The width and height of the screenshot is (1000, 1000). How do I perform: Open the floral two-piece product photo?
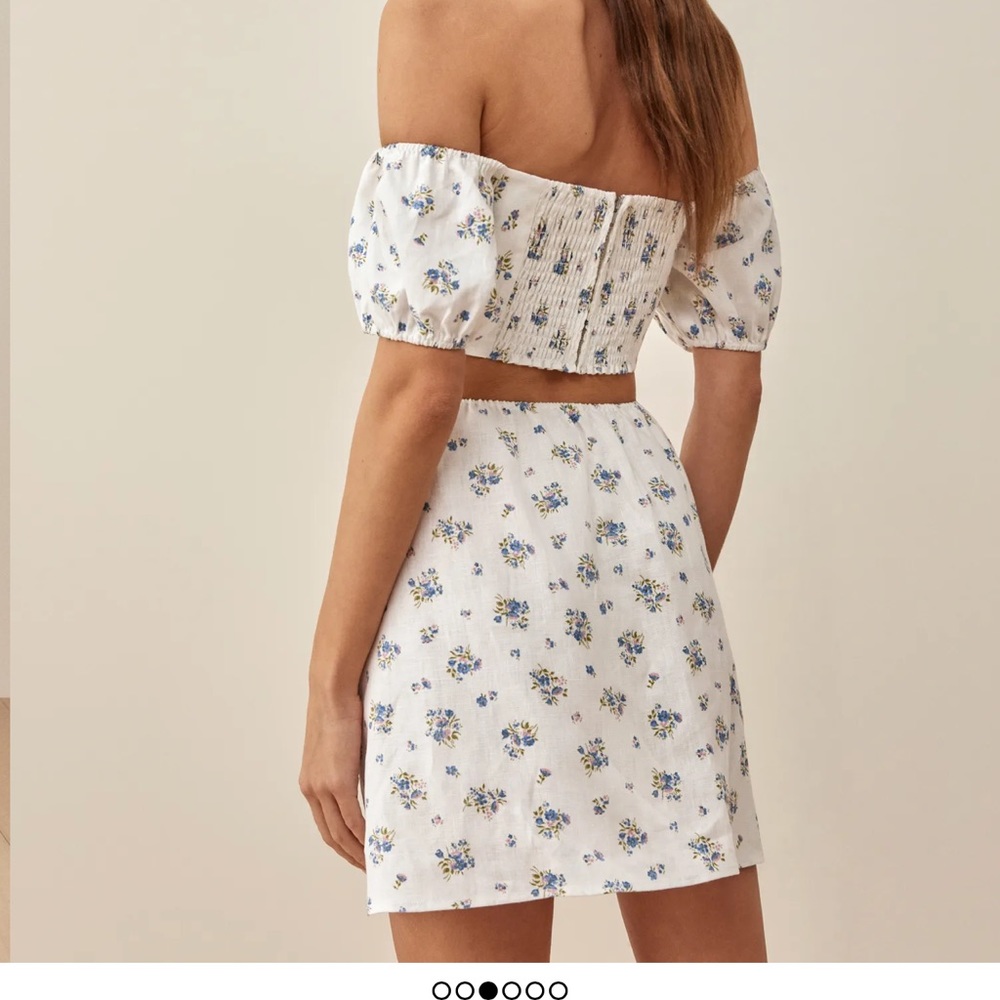[500, 481]
